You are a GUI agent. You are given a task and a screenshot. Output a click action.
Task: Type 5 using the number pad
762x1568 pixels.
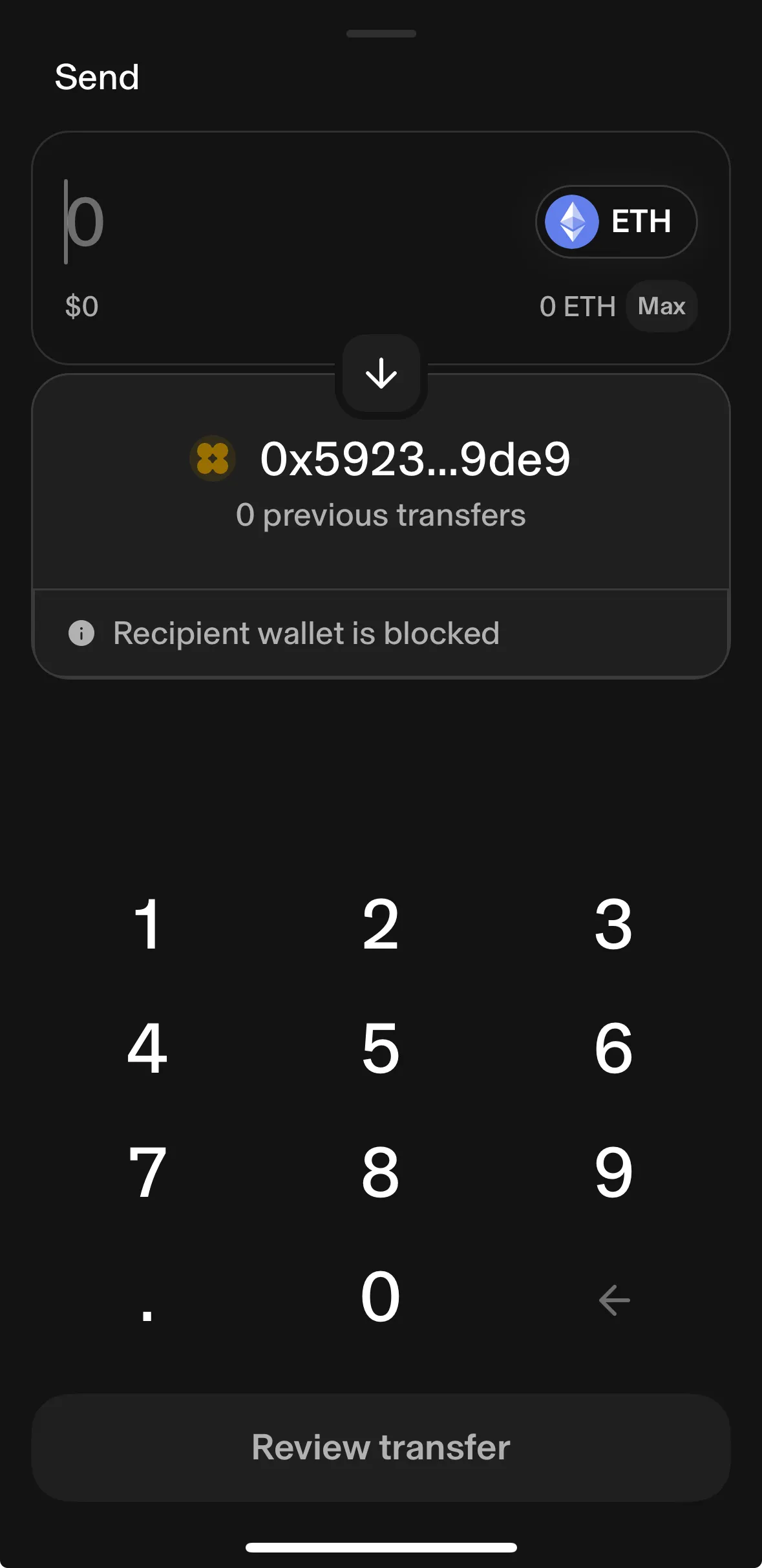click(381, 1048)
